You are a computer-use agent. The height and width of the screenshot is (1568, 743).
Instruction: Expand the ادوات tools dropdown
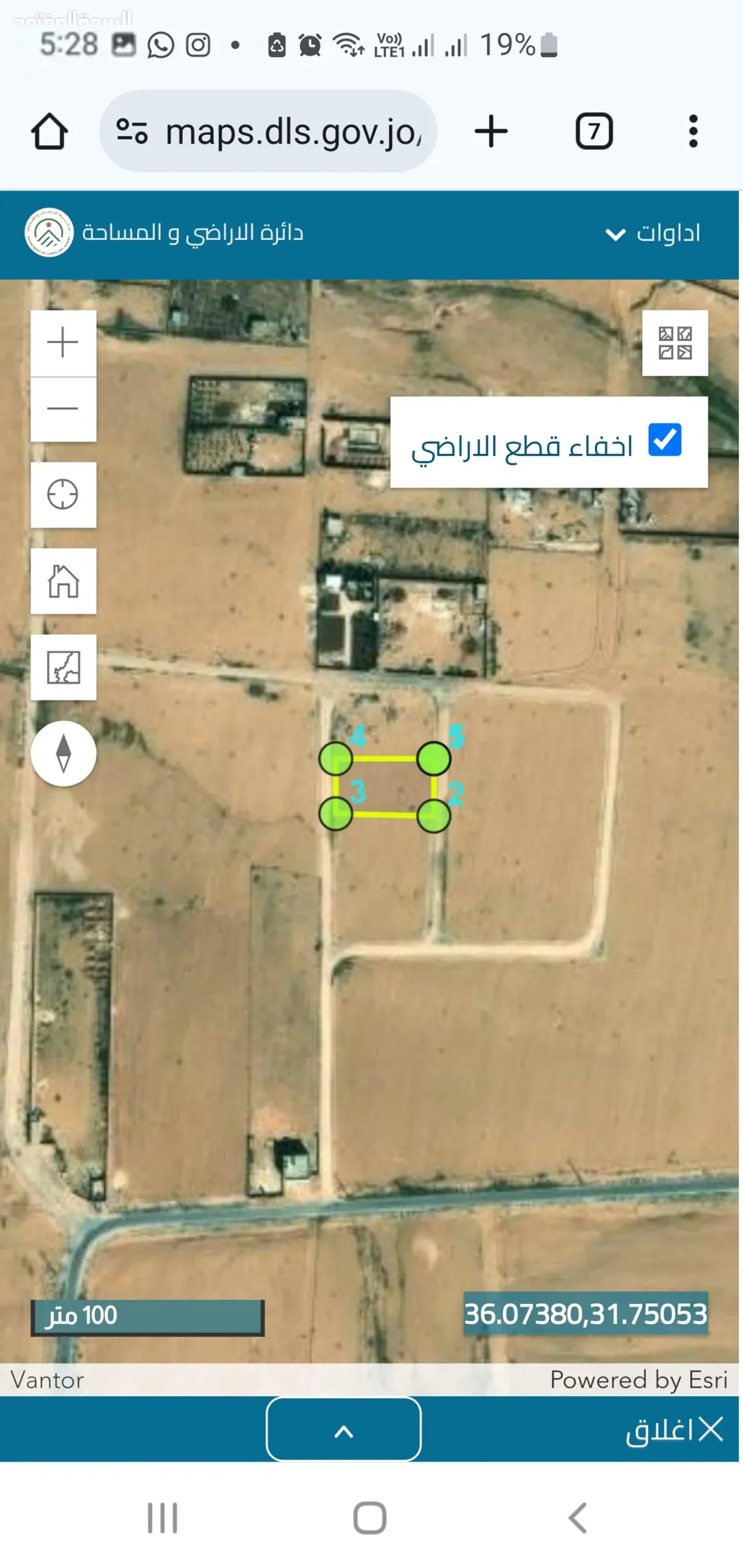pyautogui.click(x=652, y=233)
